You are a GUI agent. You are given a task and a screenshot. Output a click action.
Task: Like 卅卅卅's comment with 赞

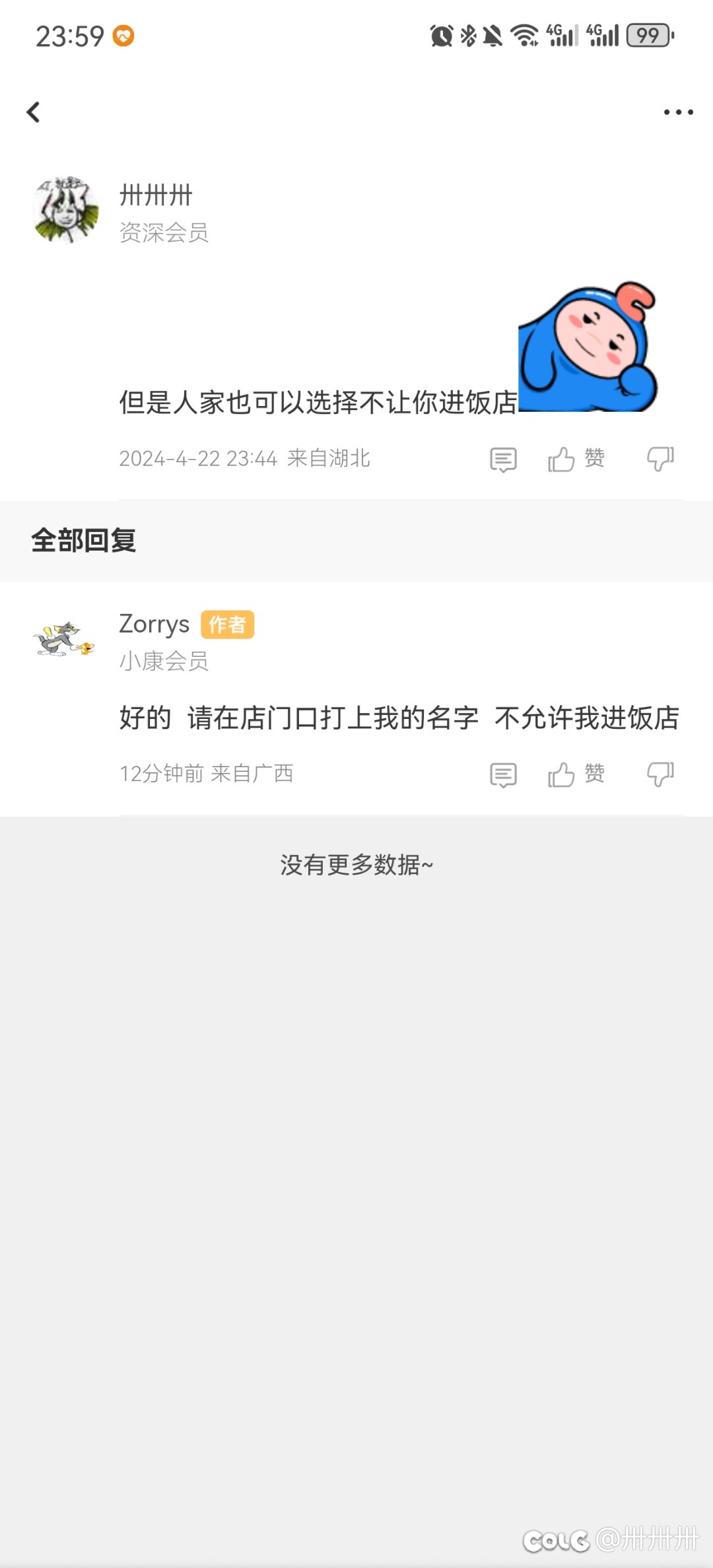576,459
